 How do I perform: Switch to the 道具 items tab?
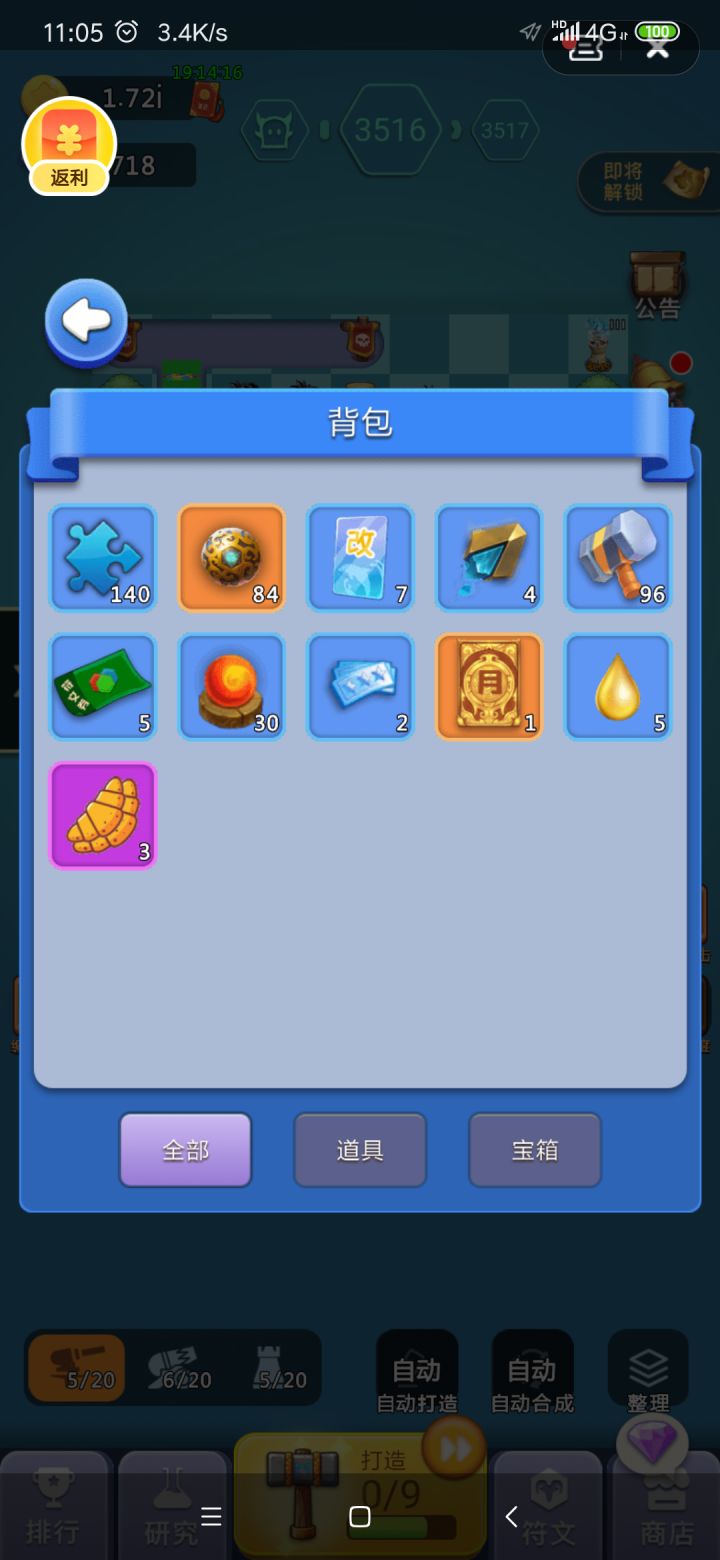[359, 1149]
